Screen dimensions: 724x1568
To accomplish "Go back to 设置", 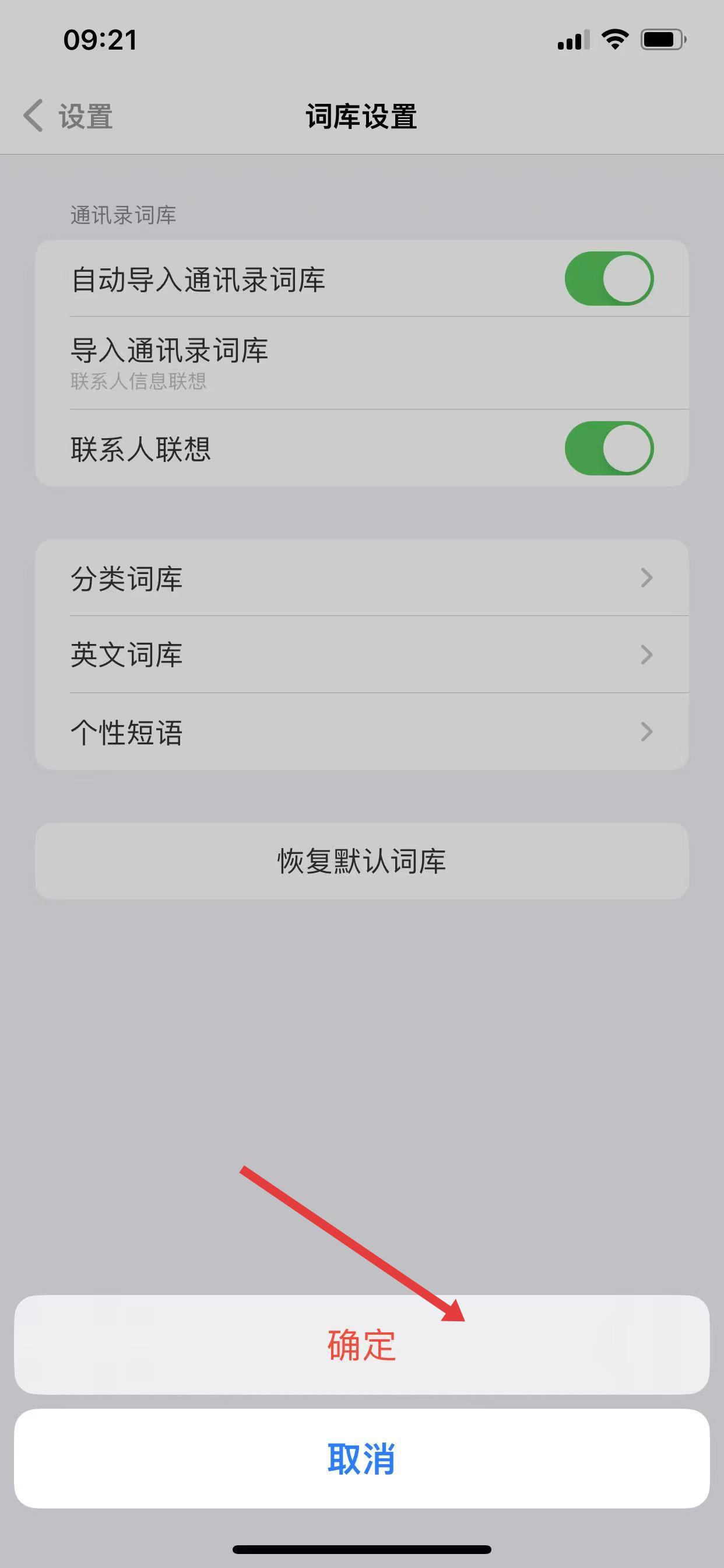I will pos(68,116).
